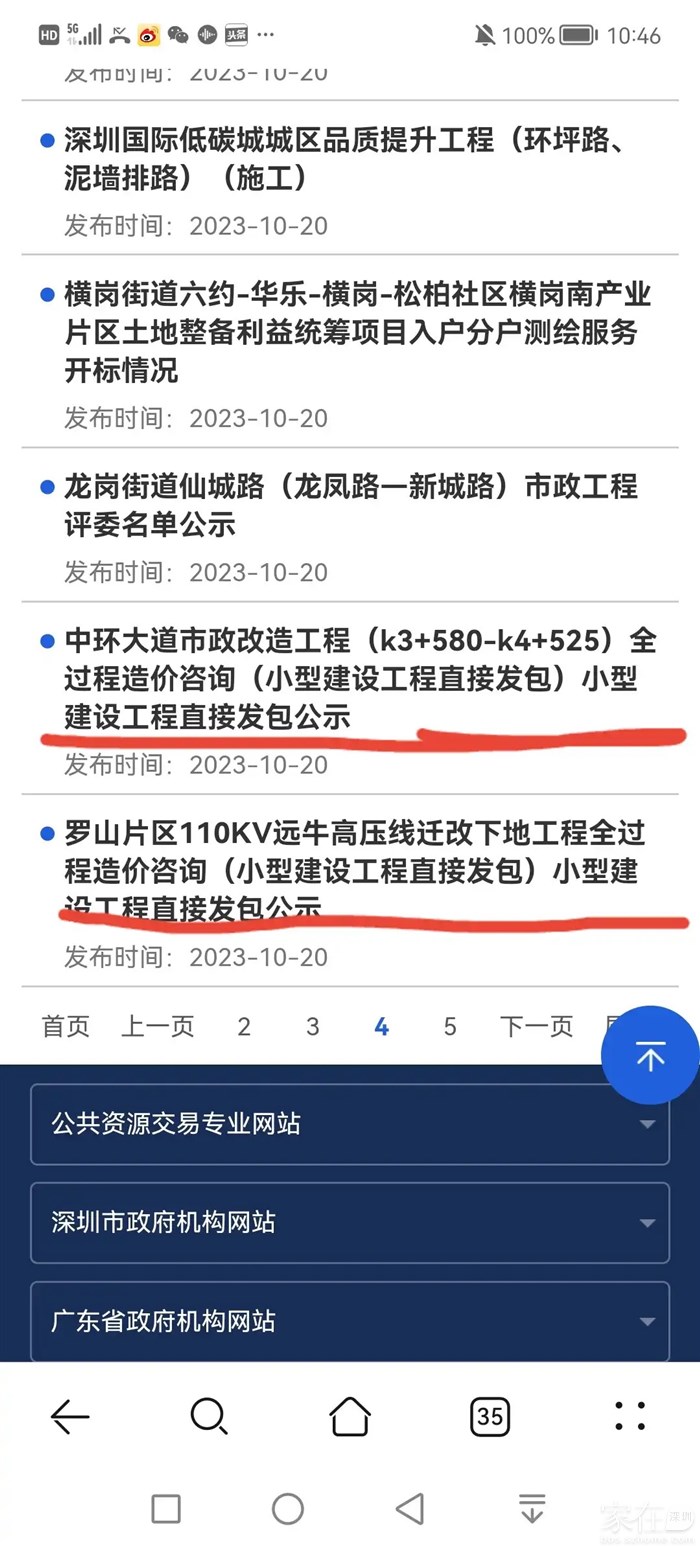Expand 深圳市政府机构网站 dropdown

click(350, 1222)
